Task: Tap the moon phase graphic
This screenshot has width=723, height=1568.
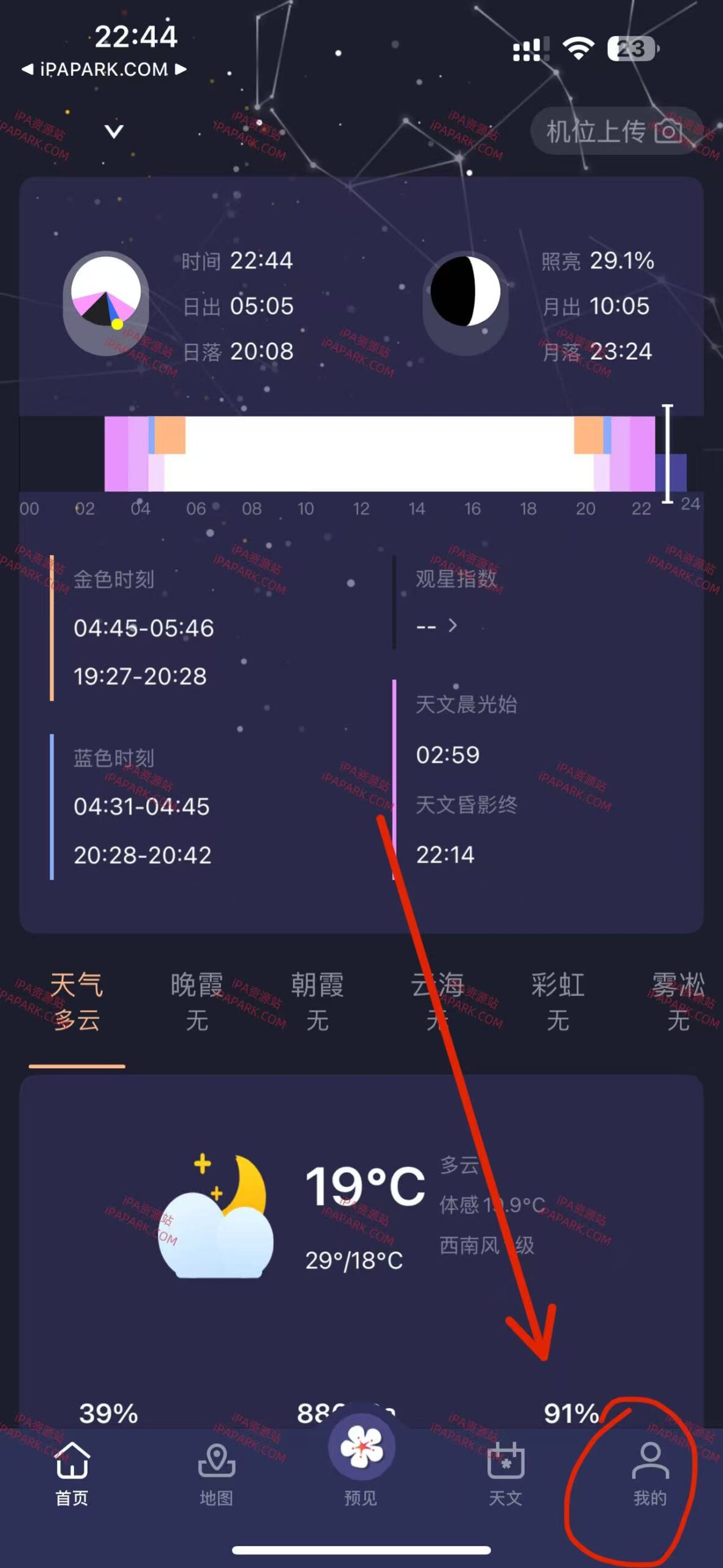Action: 465,303
